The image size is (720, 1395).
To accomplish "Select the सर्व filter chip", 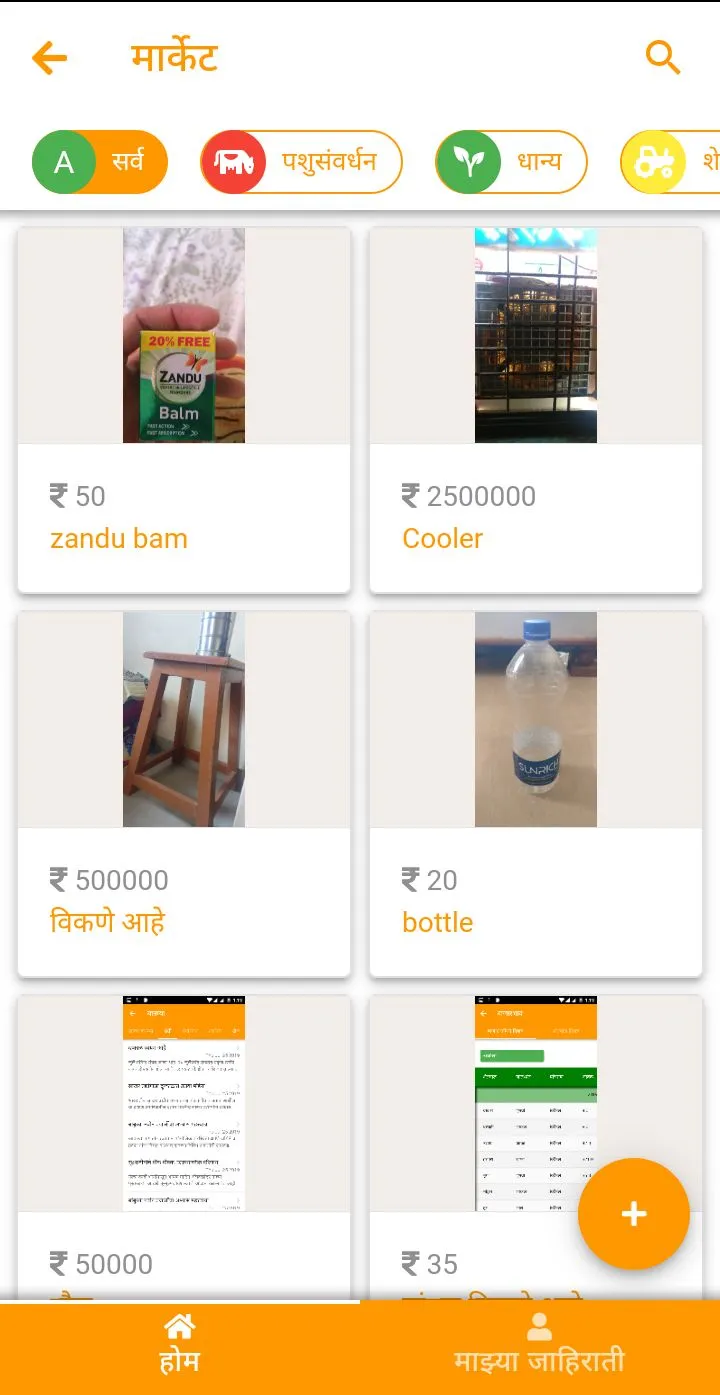I will pos(100,161).
